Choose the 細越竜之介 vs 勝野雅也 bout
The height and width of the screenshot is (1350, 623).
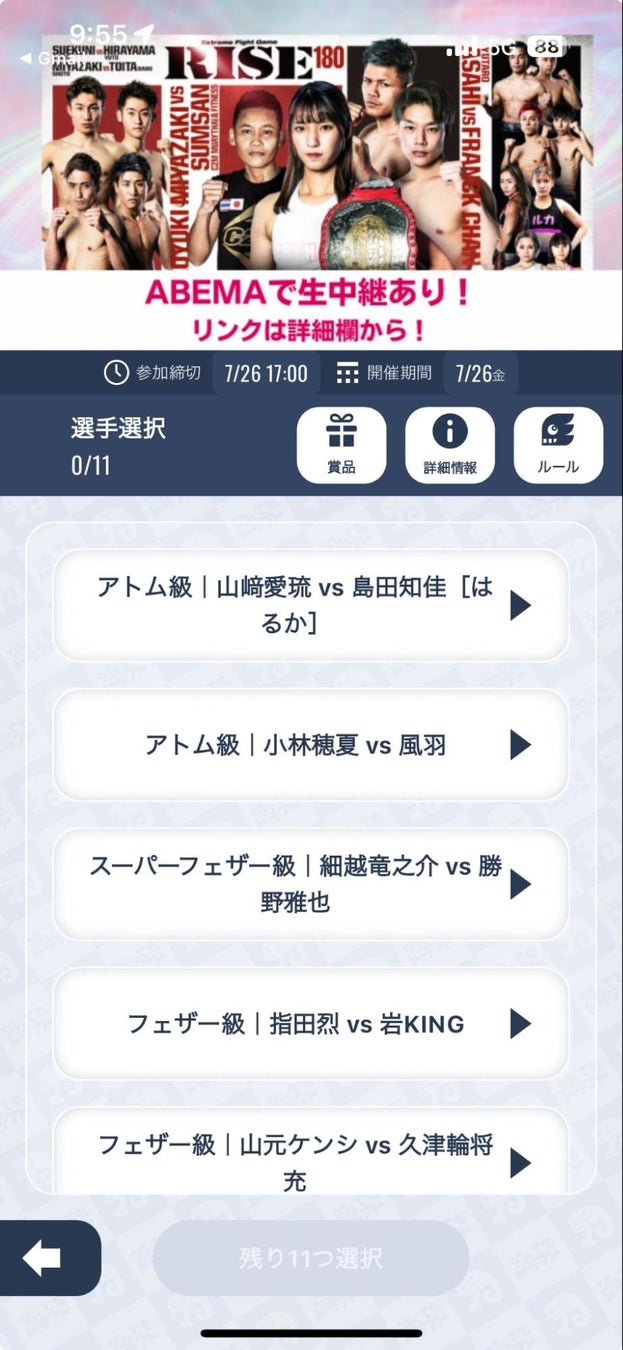pyautogui.click(x=310, y=884)
